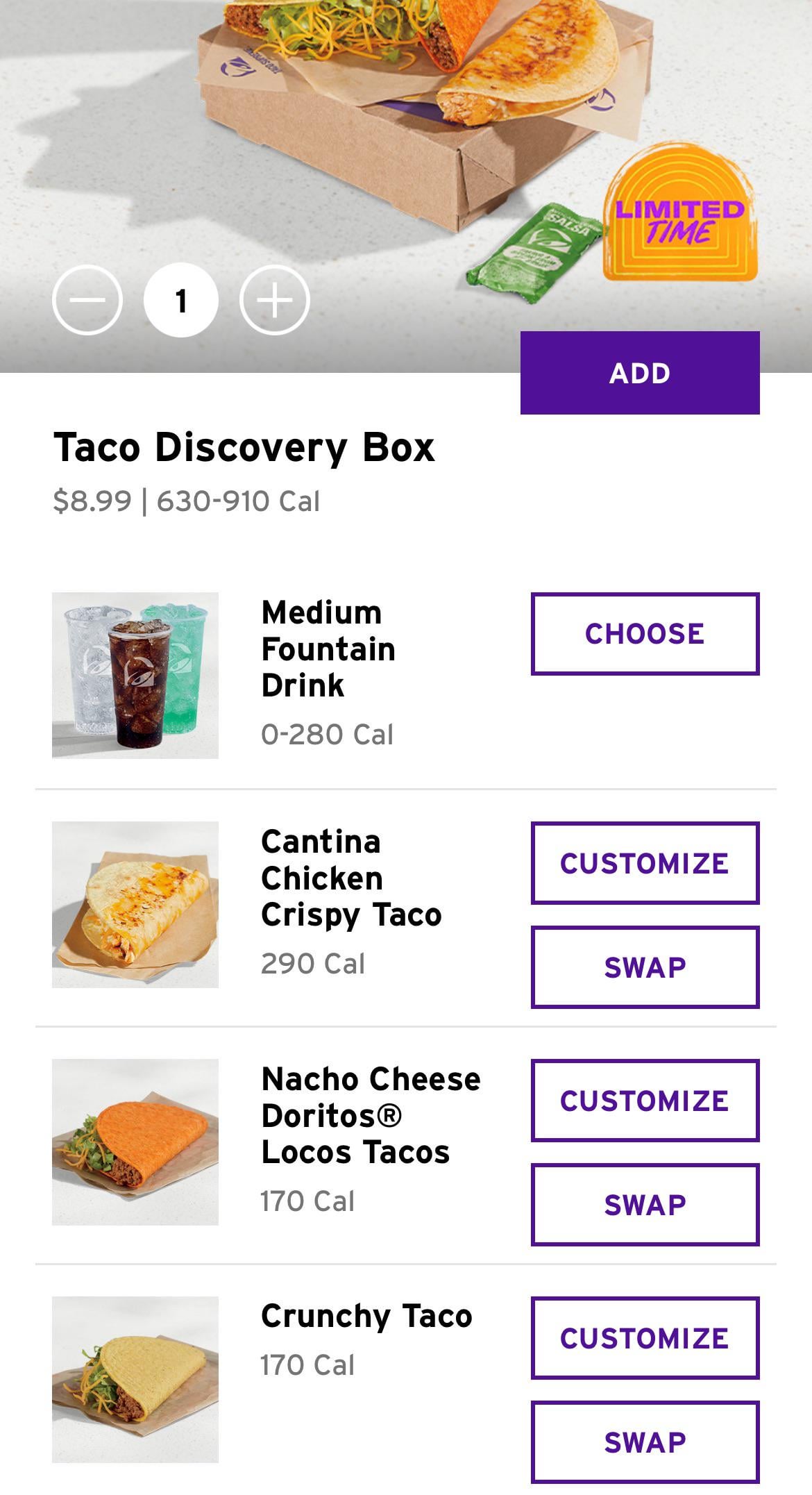Screen dimensions: 812x1495
Task: Swap the Crunchy Taco for another item
Action: [645, 1442]
